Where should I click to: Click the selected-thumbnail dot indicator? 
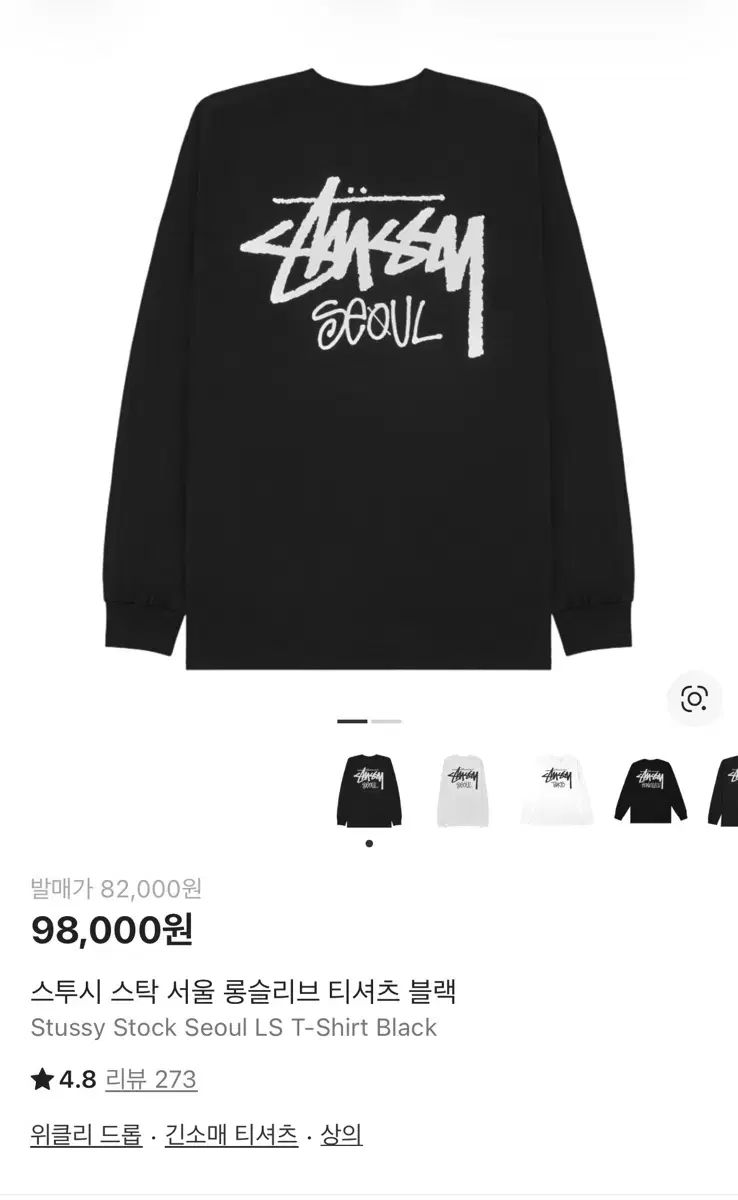370,845
